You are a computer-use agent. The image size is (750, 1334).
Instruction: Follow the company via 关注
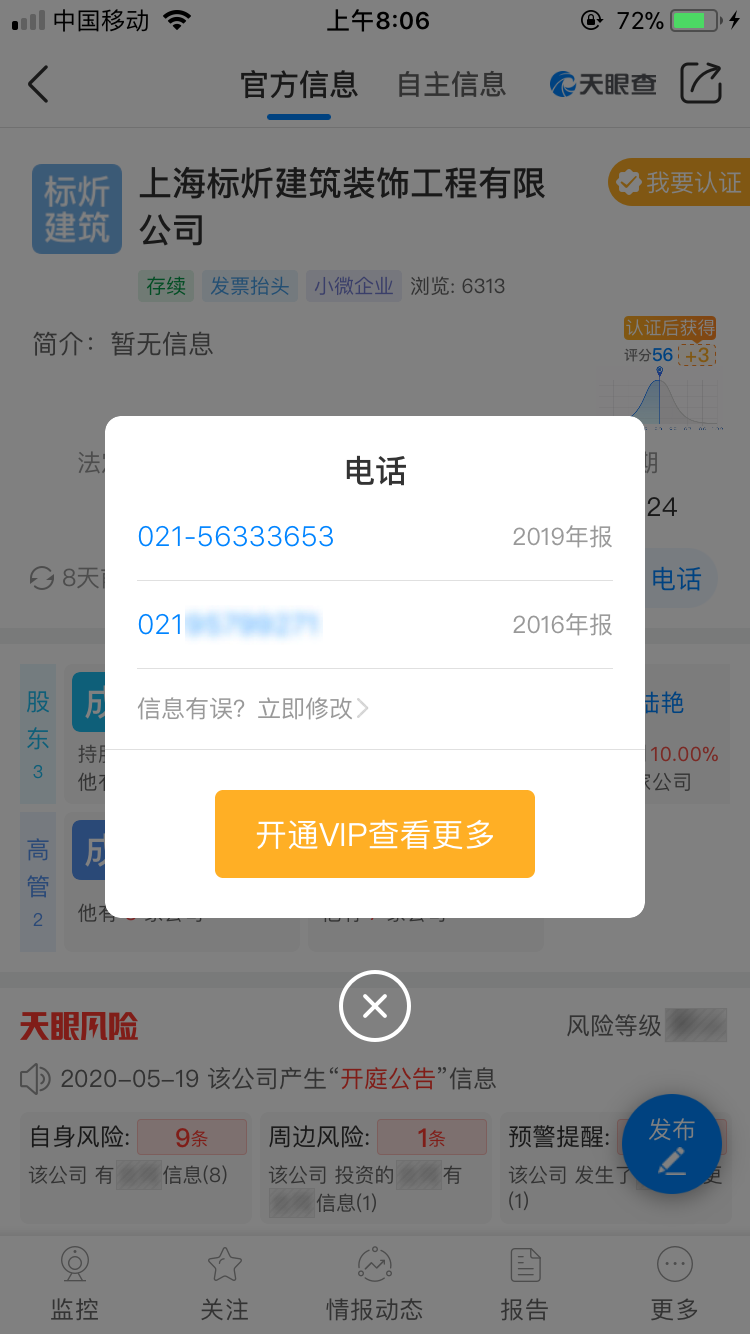tap(224, 1282)
